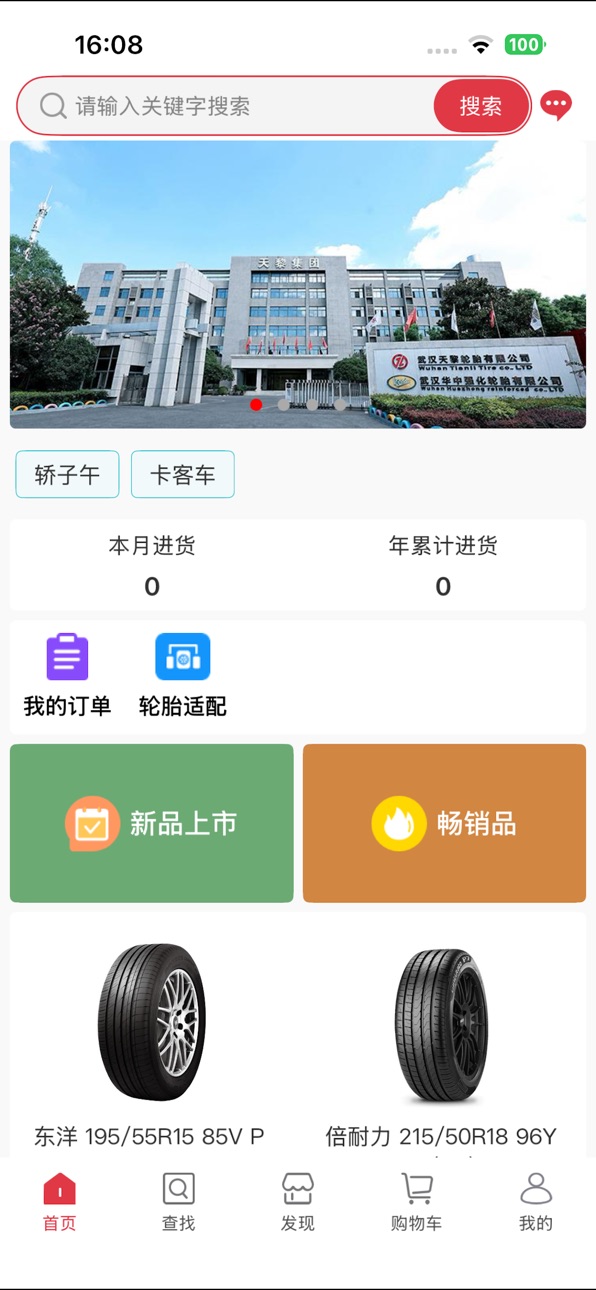Screen dimensions: 596x1290
Task: Open 我的订单 orders
Action: 67,675
